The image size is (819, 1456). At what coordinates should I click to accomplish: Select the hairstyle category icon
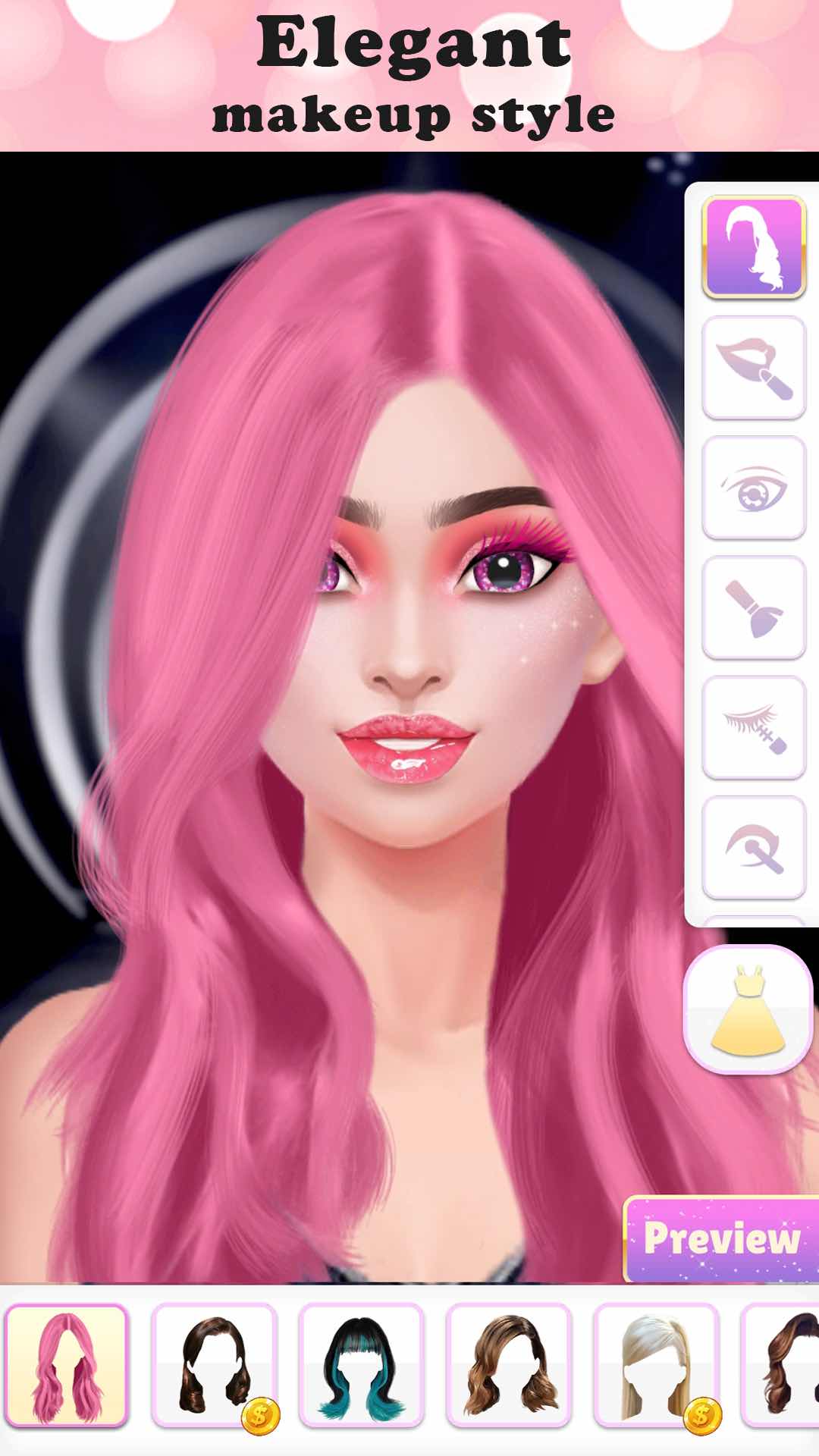coord(754,247)
